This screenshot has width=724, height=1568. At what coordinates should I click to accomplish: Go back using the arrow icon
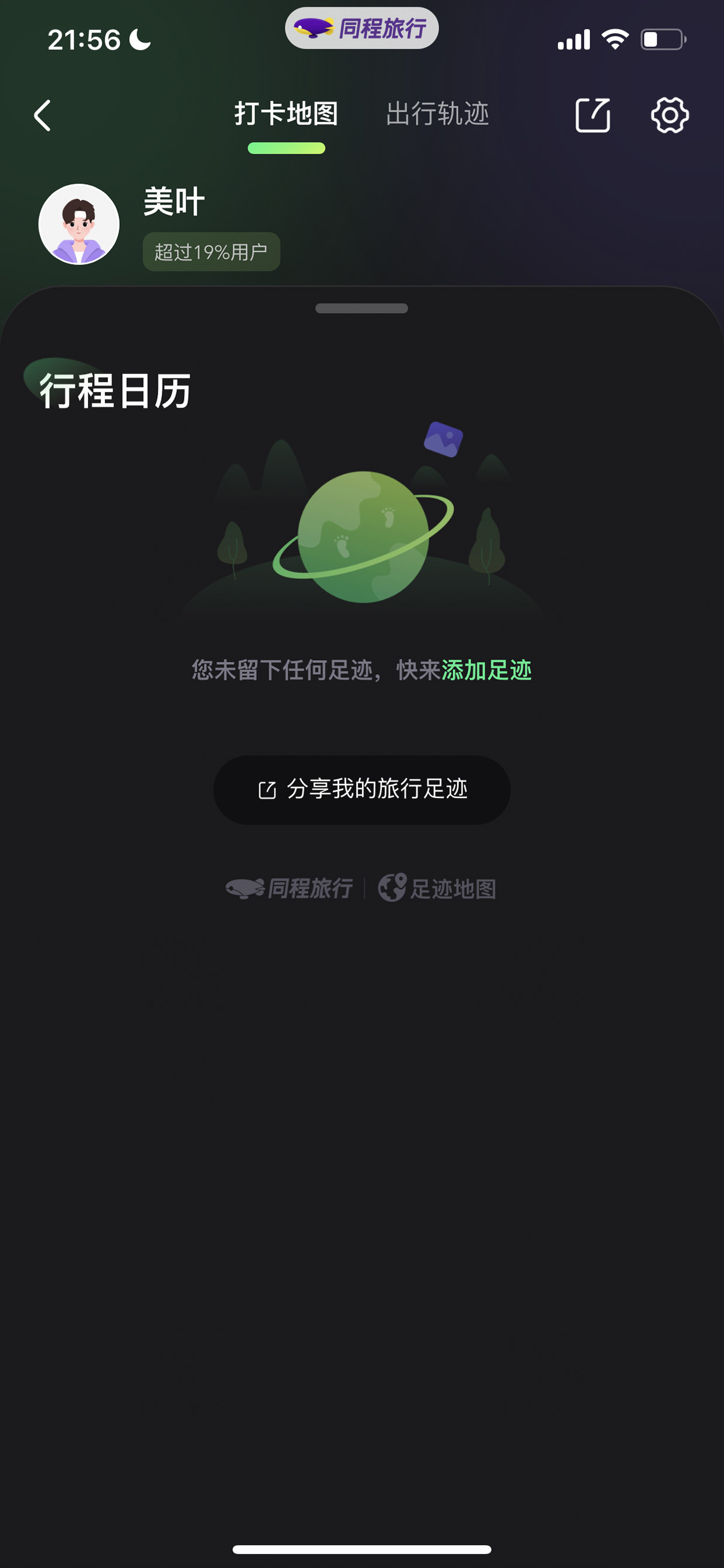tap(43, 116)
